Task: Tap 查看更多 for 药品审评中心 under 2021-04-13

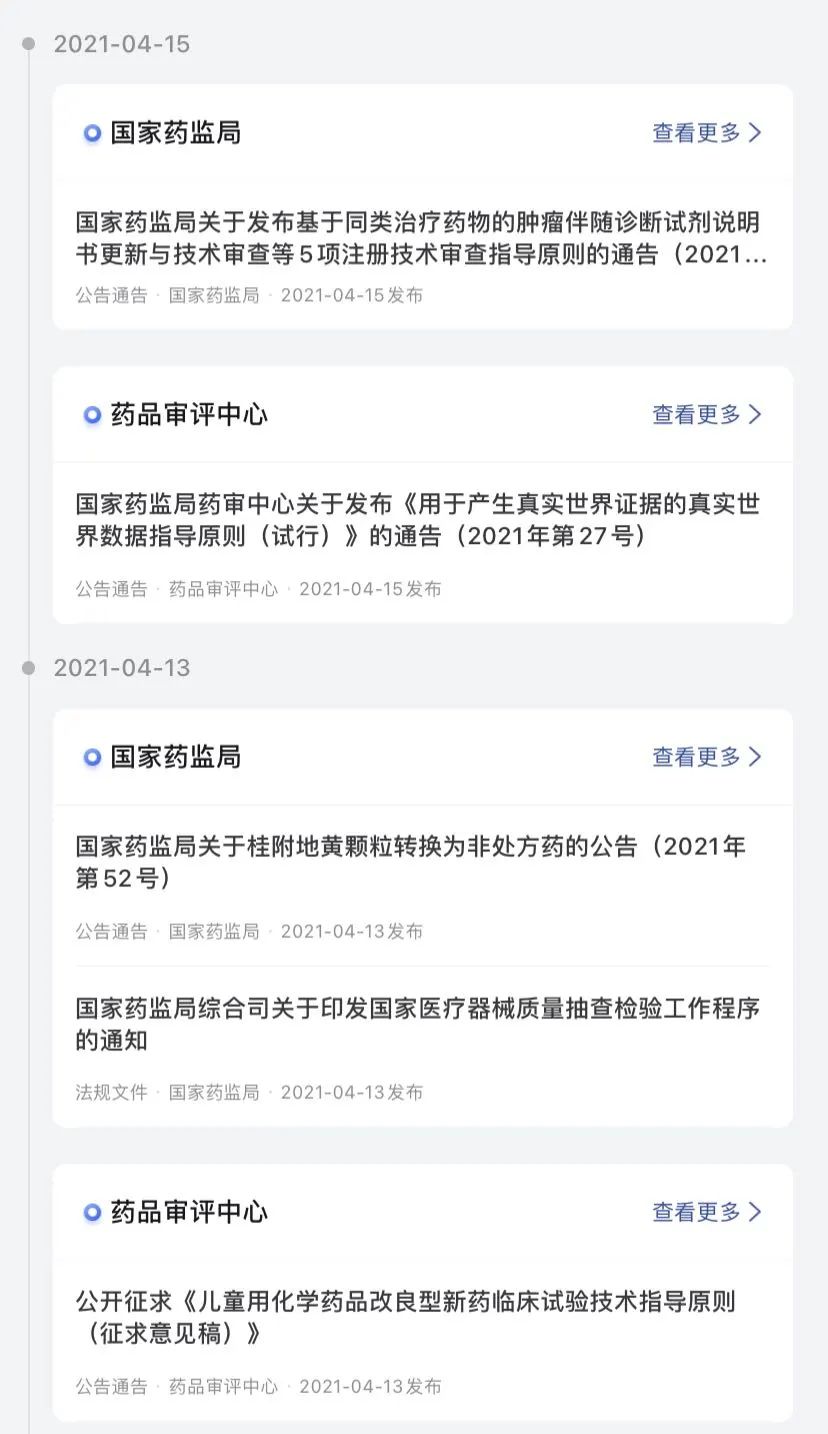Action: (706, 1212)
